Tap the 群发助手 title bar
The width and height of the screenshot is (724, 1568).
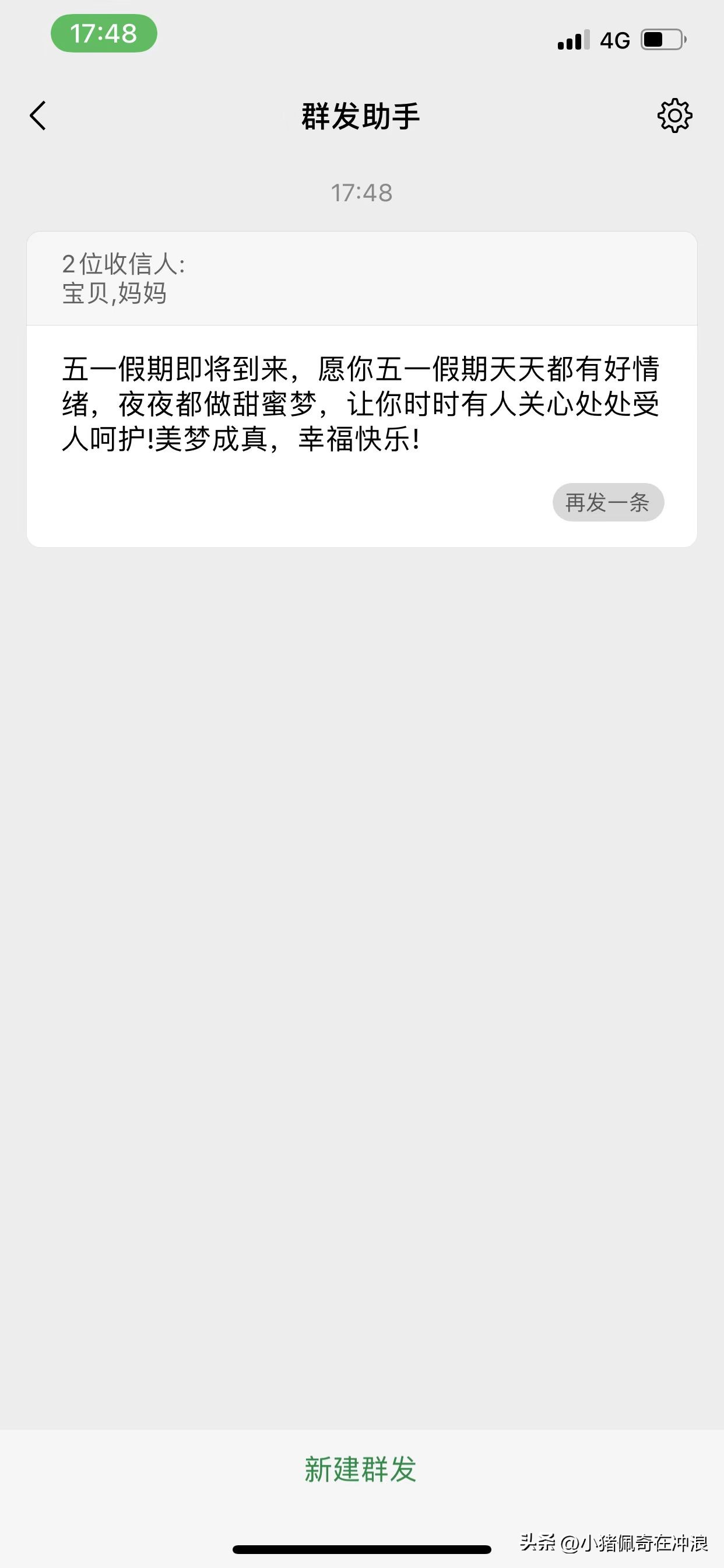tap(361, 116)
